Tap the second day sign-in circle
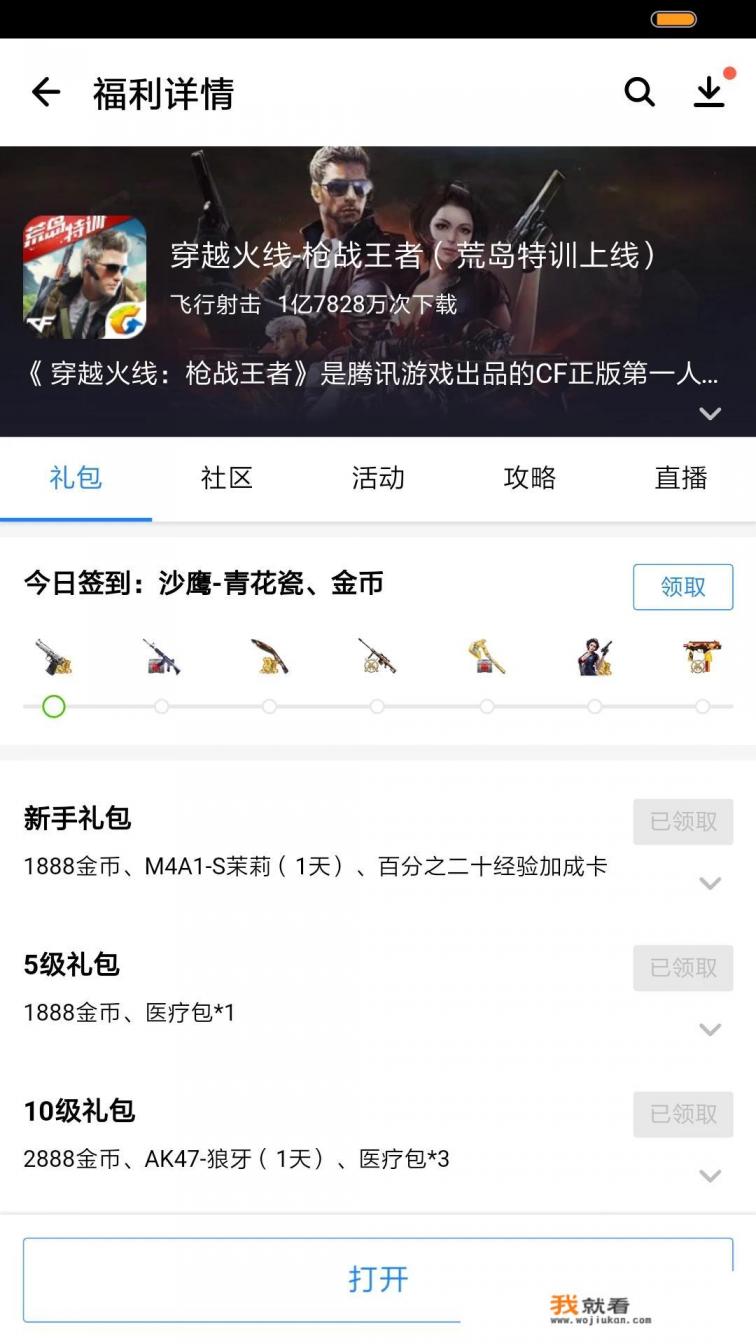Screen dimensions: 756x1344 pos(163,706)
